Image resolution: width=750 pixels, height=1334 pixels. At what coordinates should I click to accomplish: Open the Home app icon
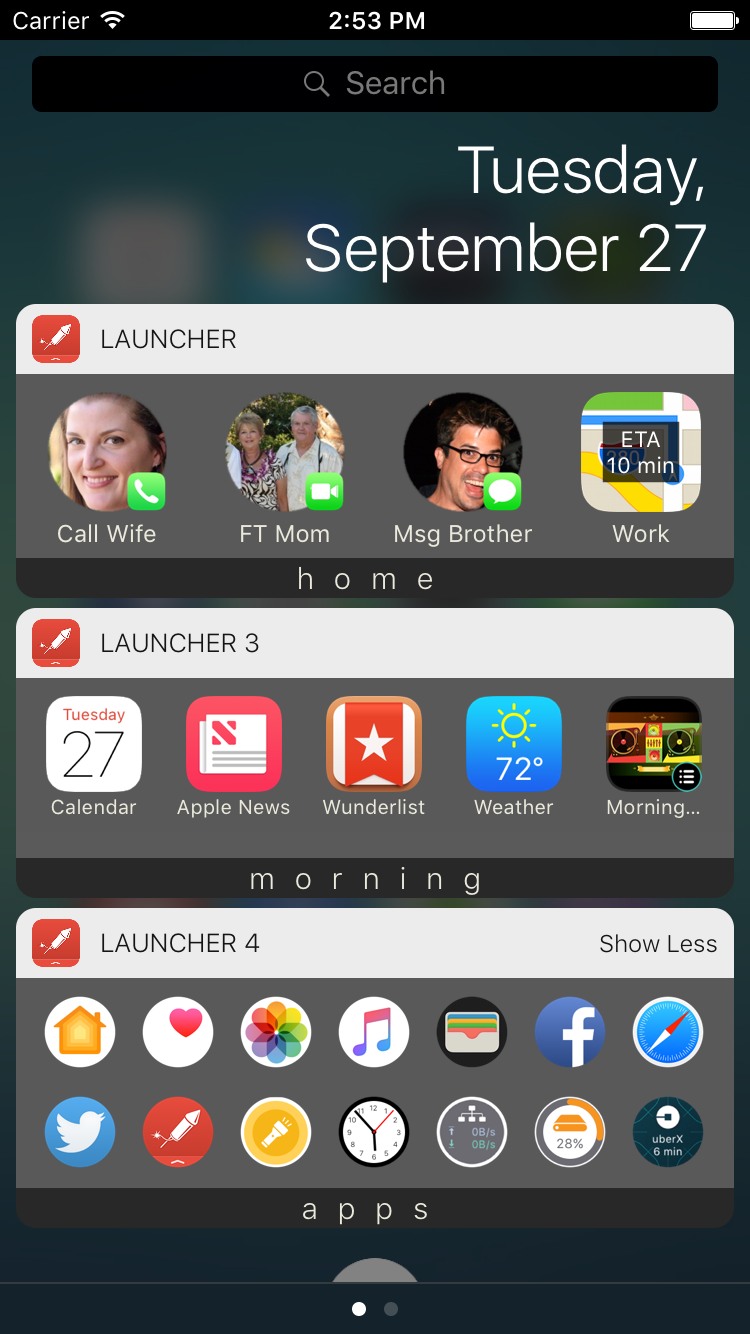coord(80,1032)
